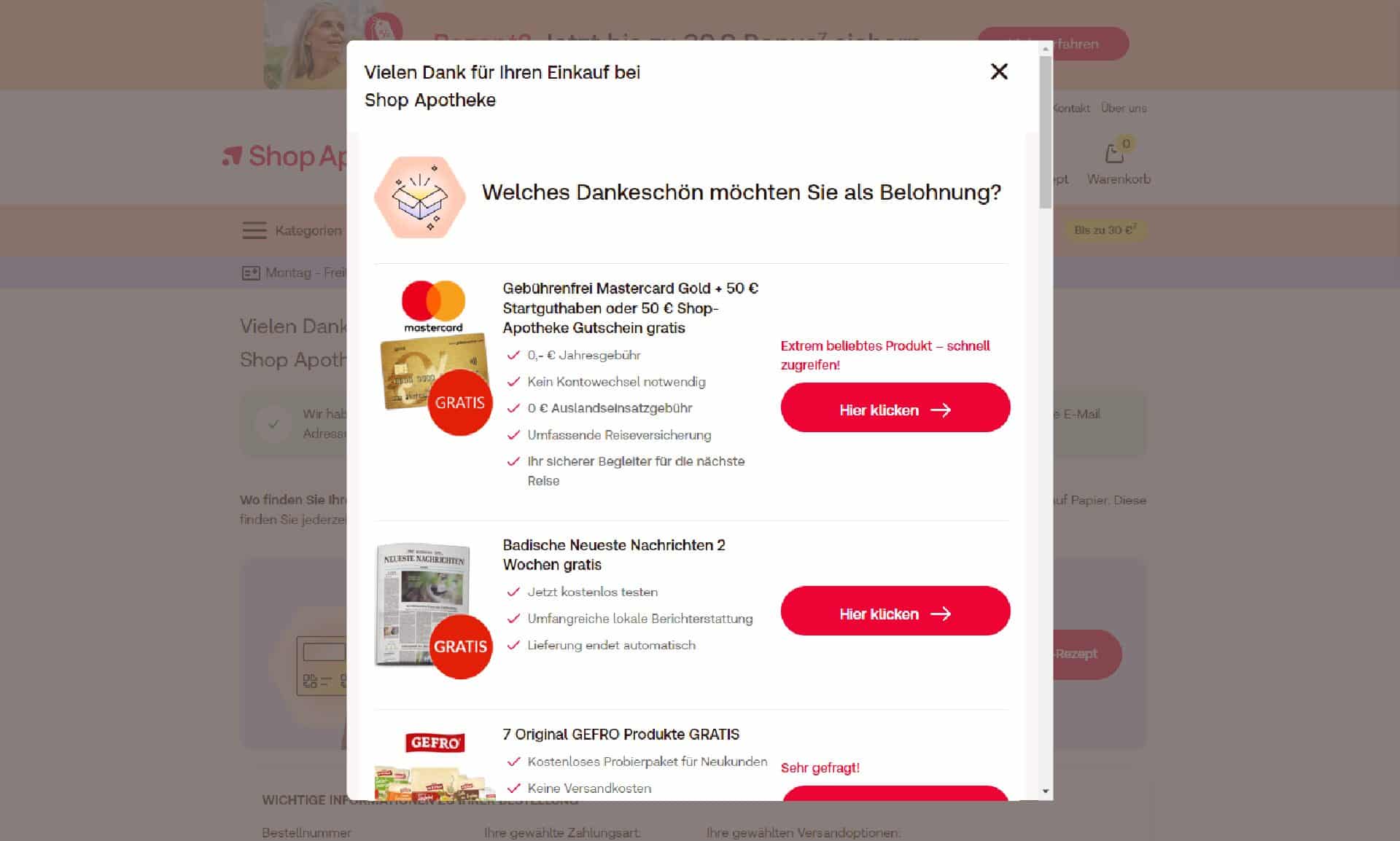
Task: Open the Badische Neueste Nachrichten newspaper image
Action: (x=424, y=605)
